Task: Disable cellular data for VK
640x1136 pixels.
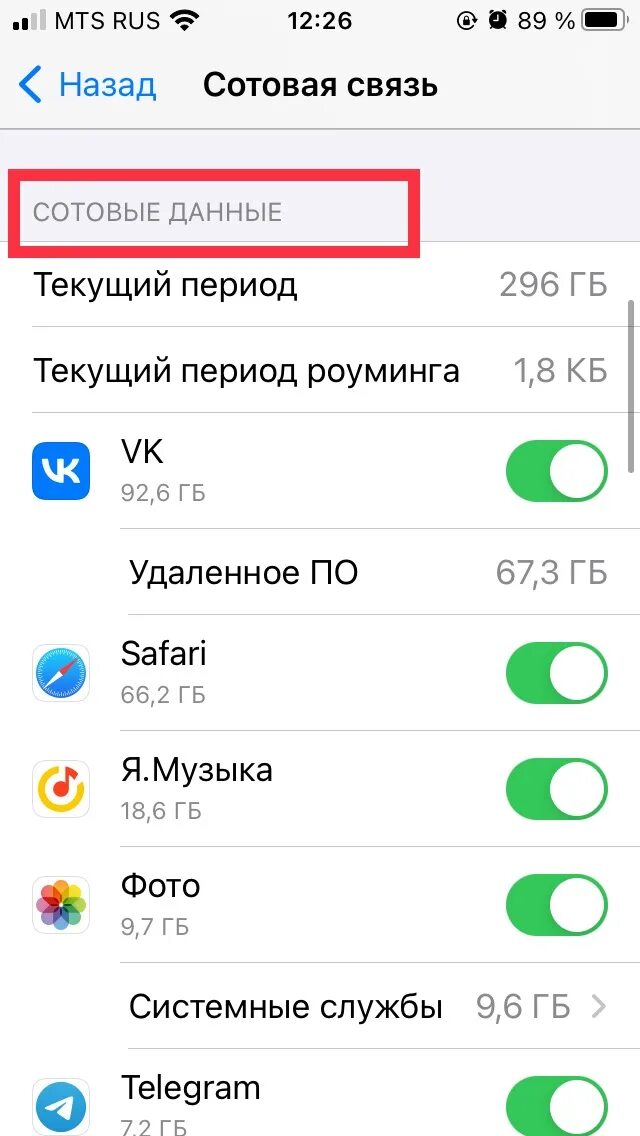Action: 557,471
